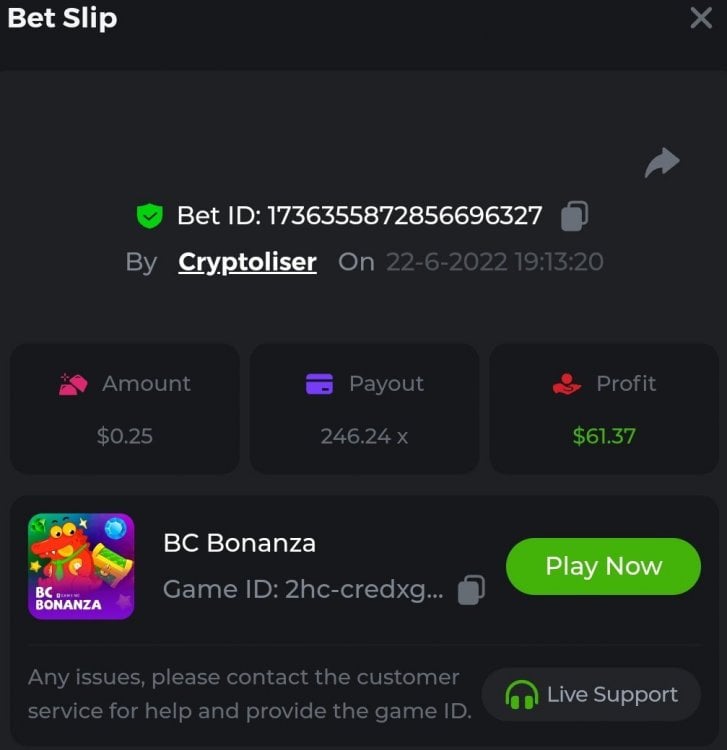Copy the Bet ID

coord(574,215)
